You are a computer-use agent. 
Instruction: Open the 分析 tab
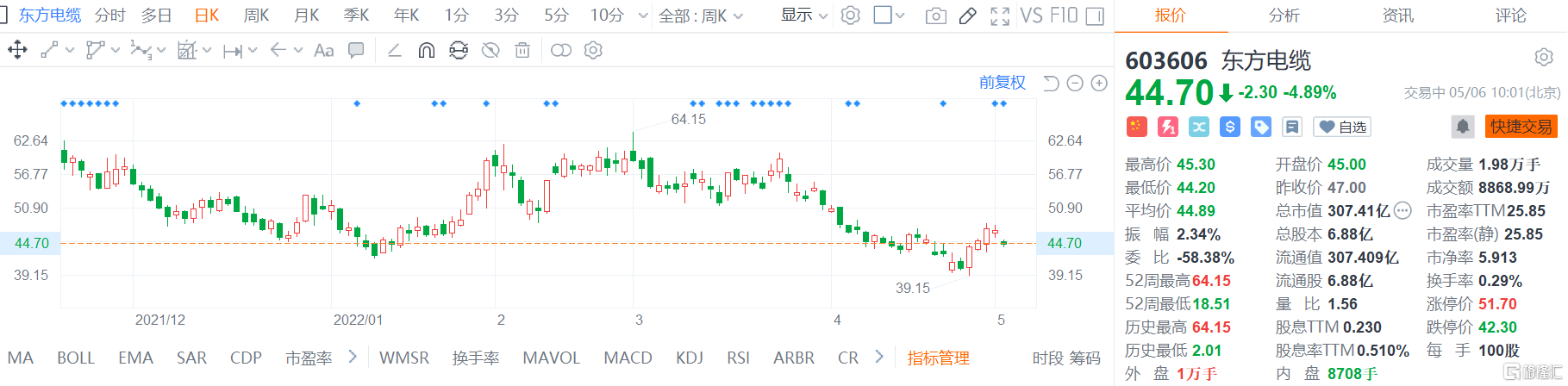coord(1284,16)
